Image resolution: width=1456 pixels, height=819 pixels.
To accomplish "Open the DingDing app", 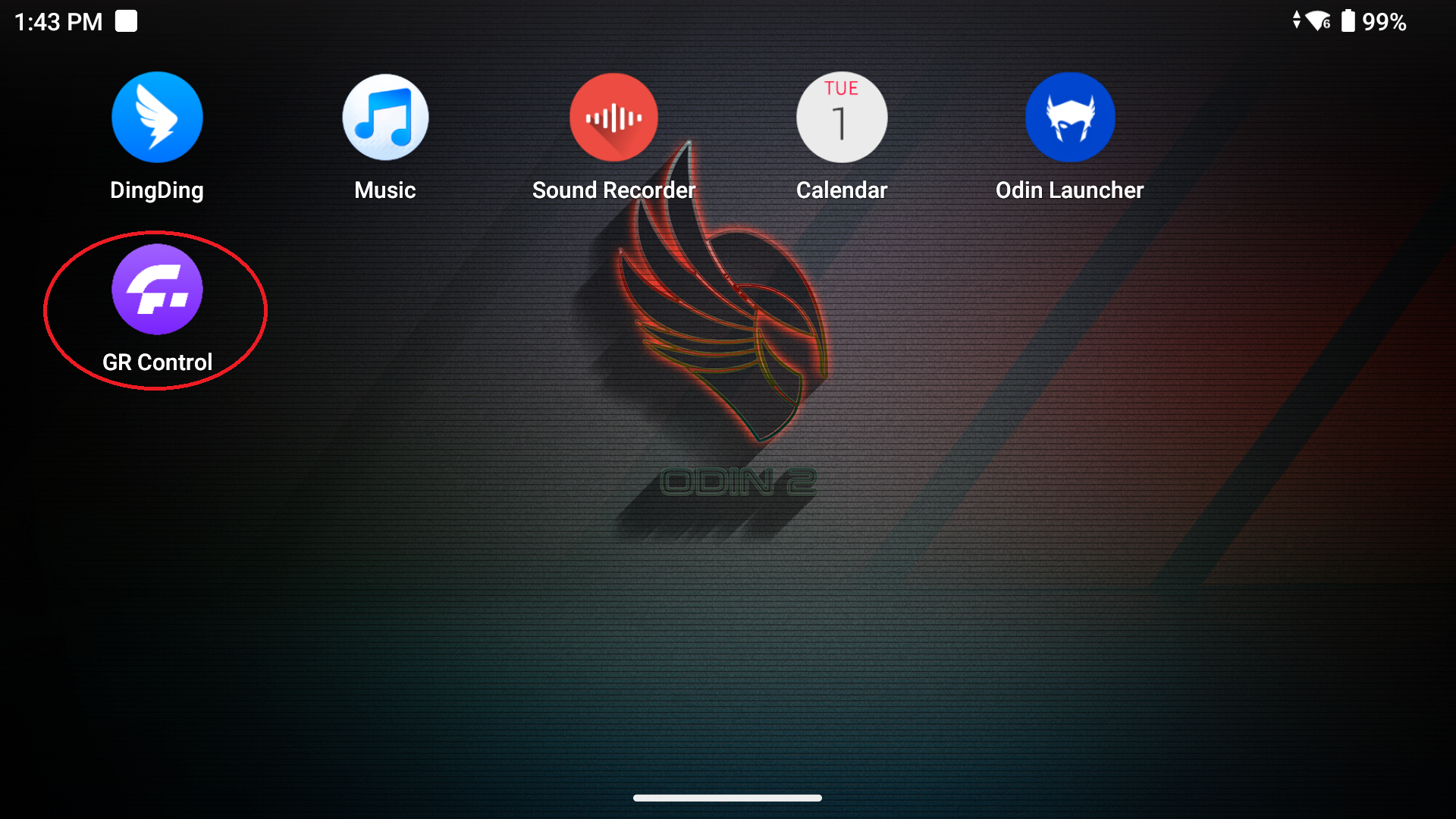I will pyautogui.click(x=157, y=118).
